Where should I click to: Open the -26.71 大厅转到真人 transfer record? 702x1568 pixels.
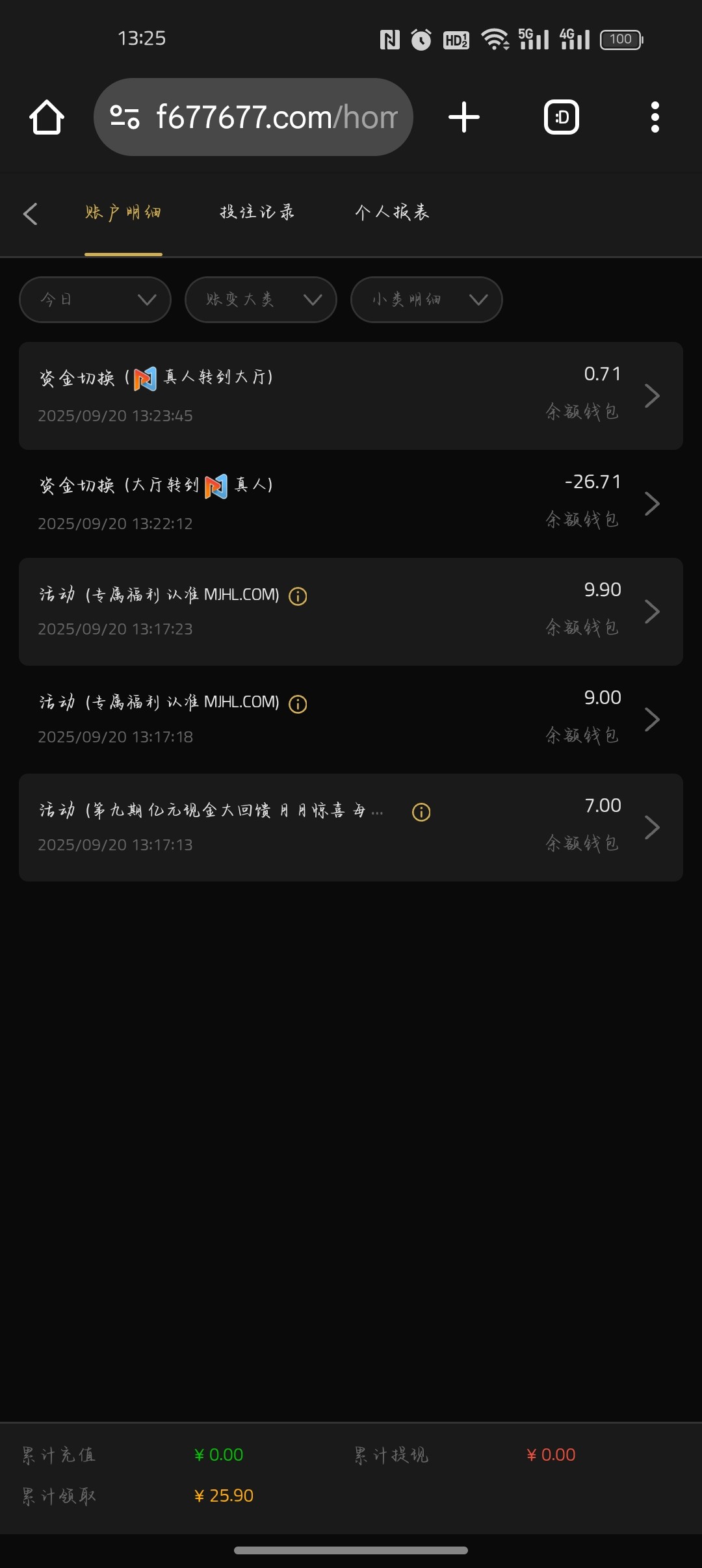(x=351, y=504)
